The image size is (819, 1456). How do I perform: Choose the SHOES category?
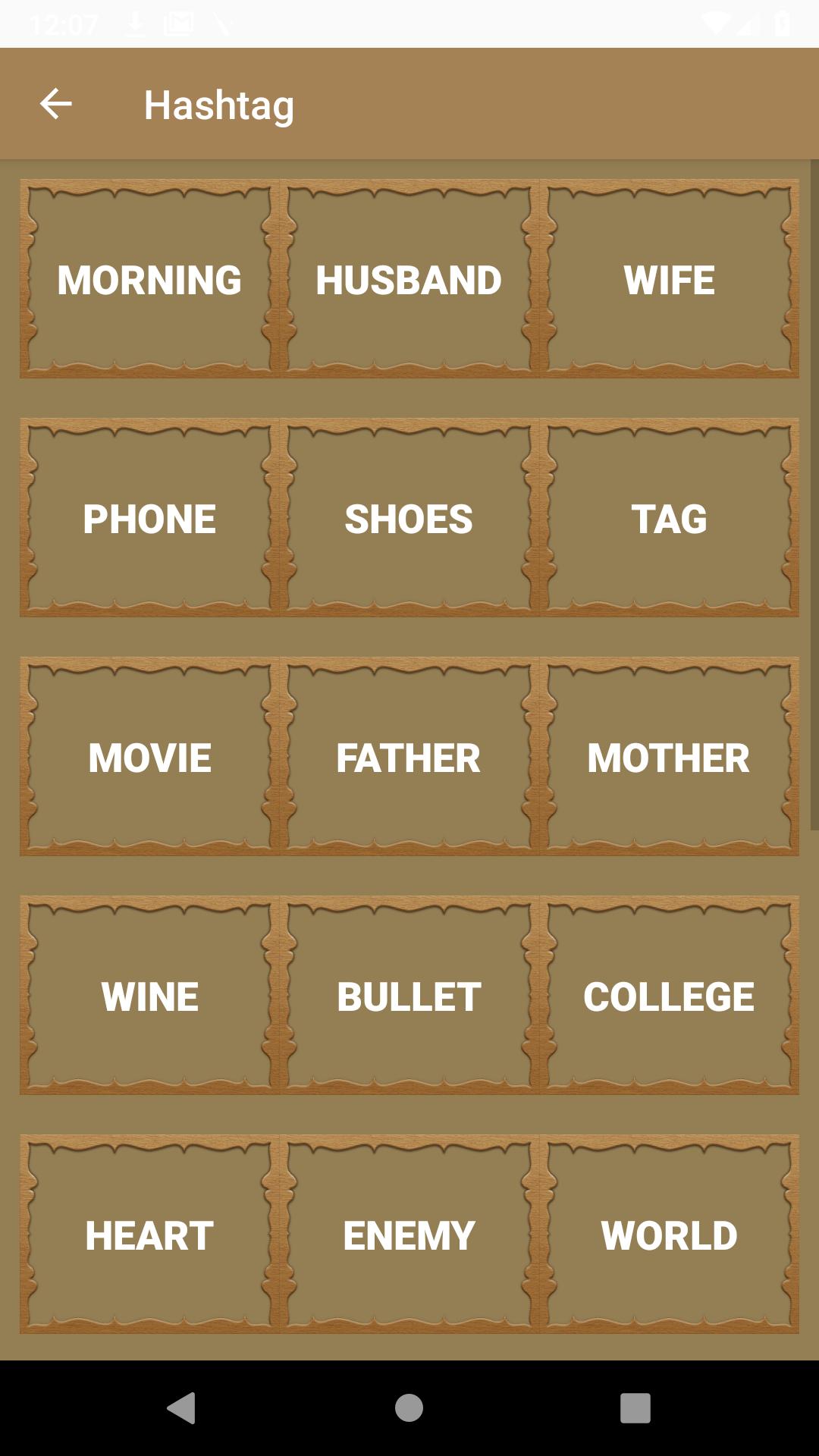409,518
